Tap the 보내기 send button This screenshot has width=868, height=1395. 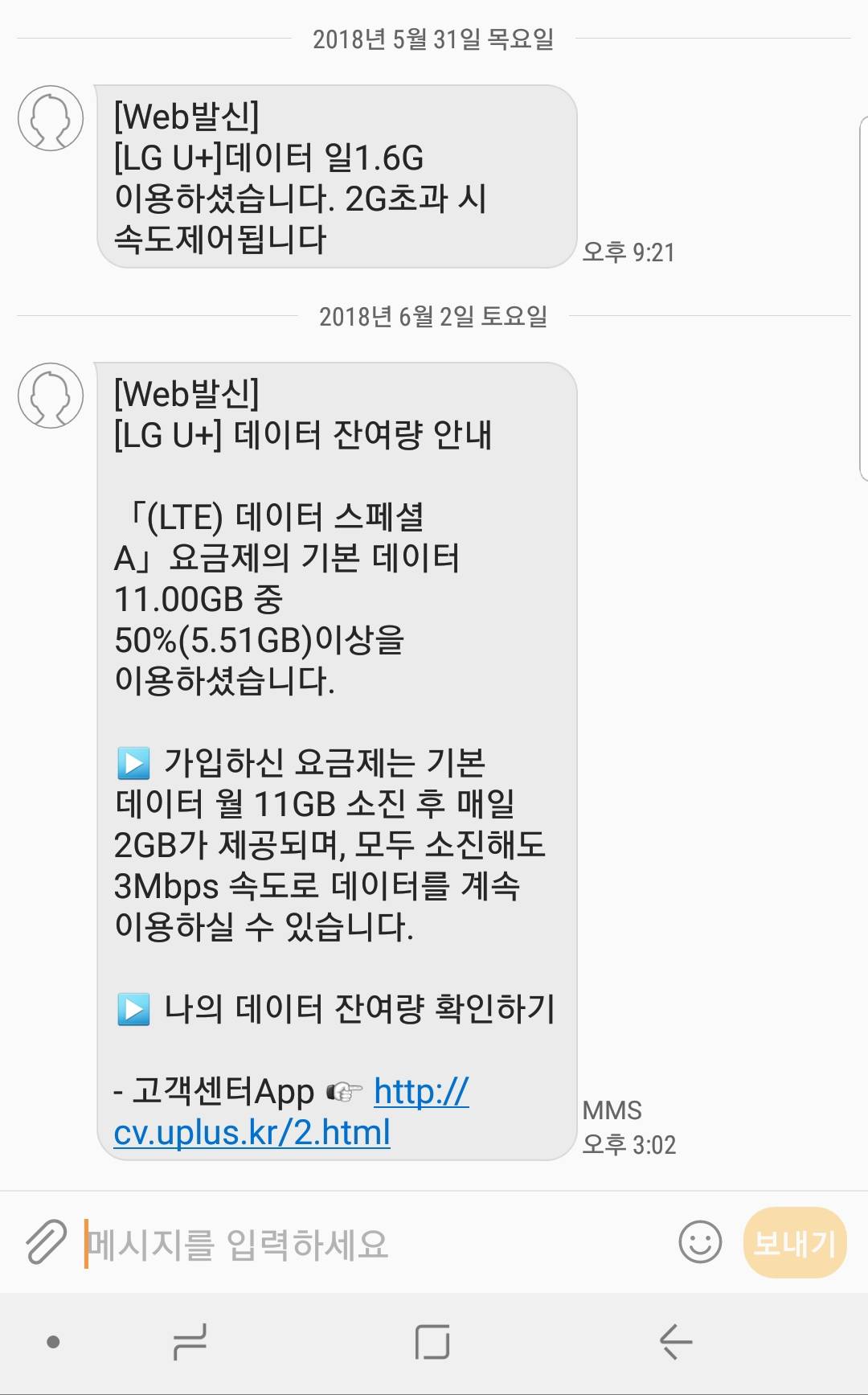click(794, 1243)
